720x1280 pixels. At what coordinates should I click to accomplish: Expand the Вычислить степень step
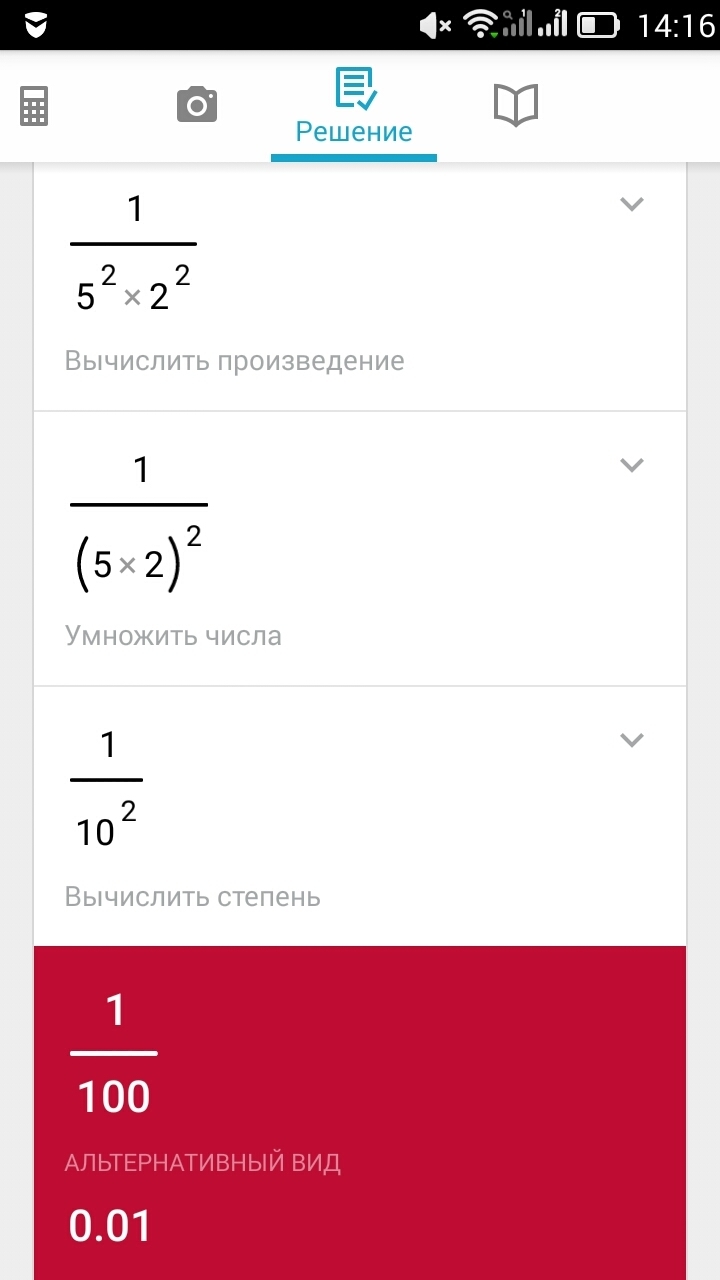(631, 740)
